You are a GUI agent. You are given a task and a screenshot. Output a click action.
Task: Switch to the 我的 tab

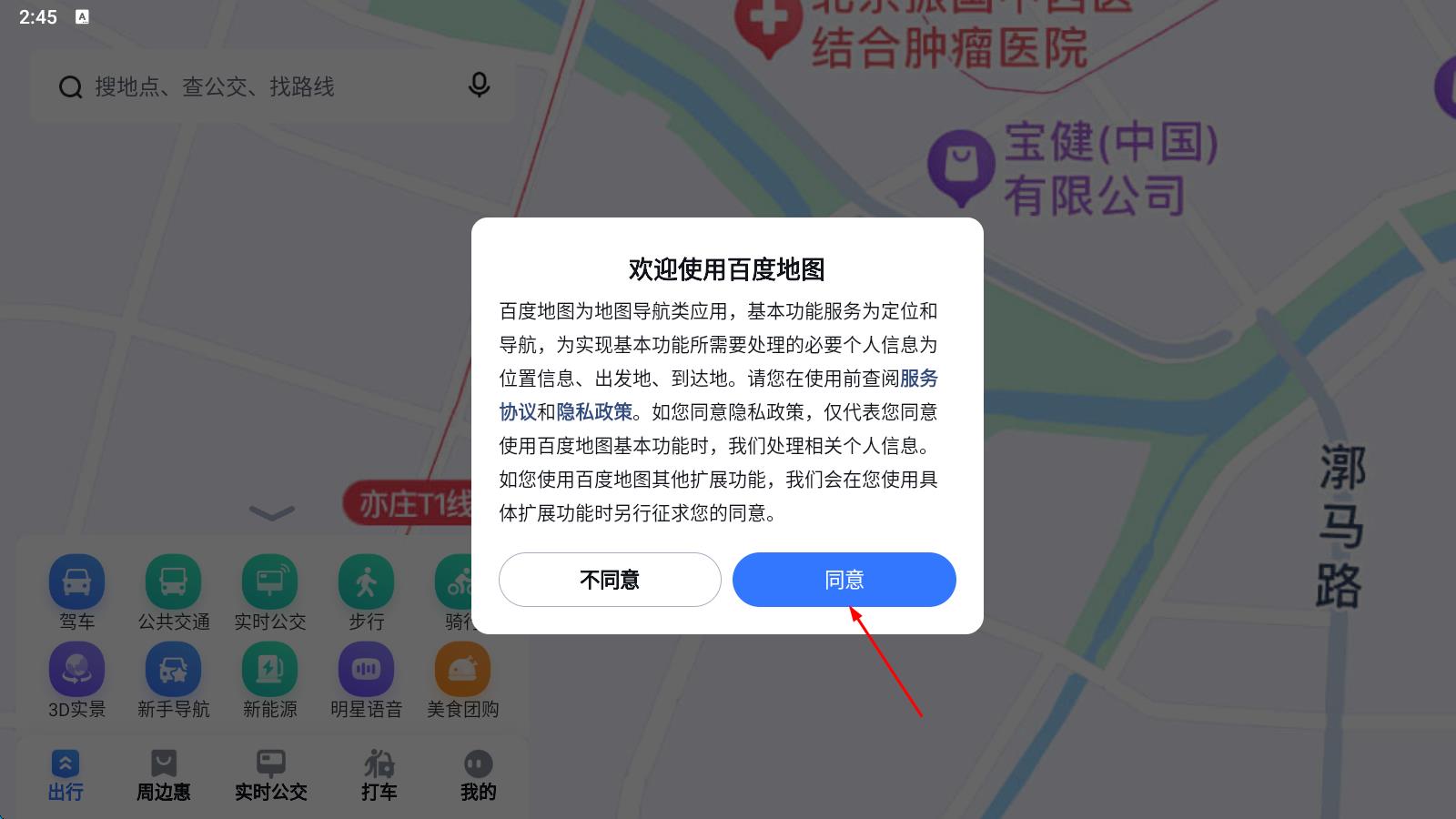pos(478,775)
